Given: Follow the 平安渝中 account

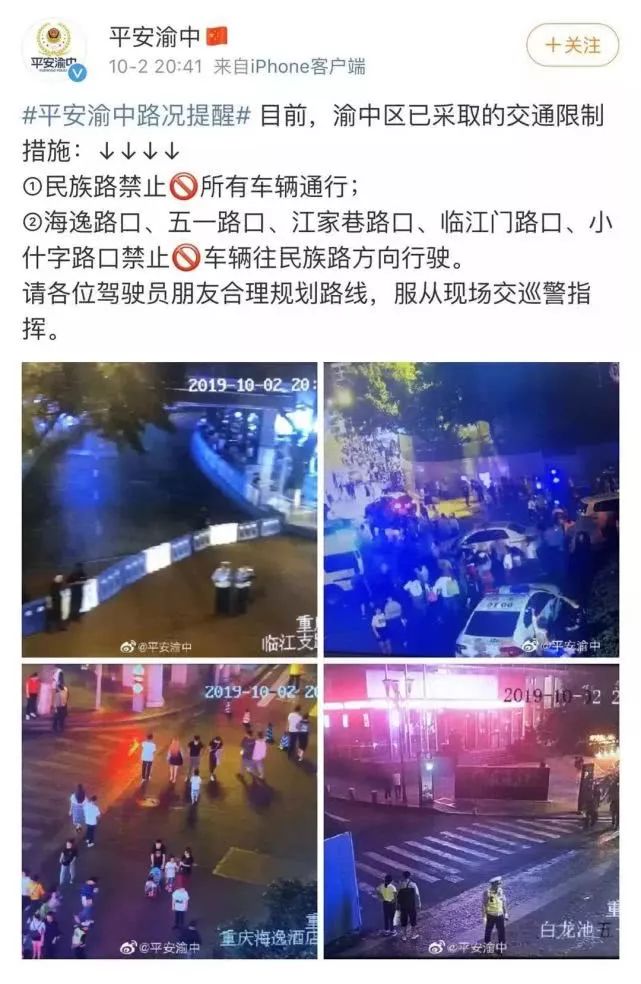Looking at the screenshot, I should (x=573, y=45).
